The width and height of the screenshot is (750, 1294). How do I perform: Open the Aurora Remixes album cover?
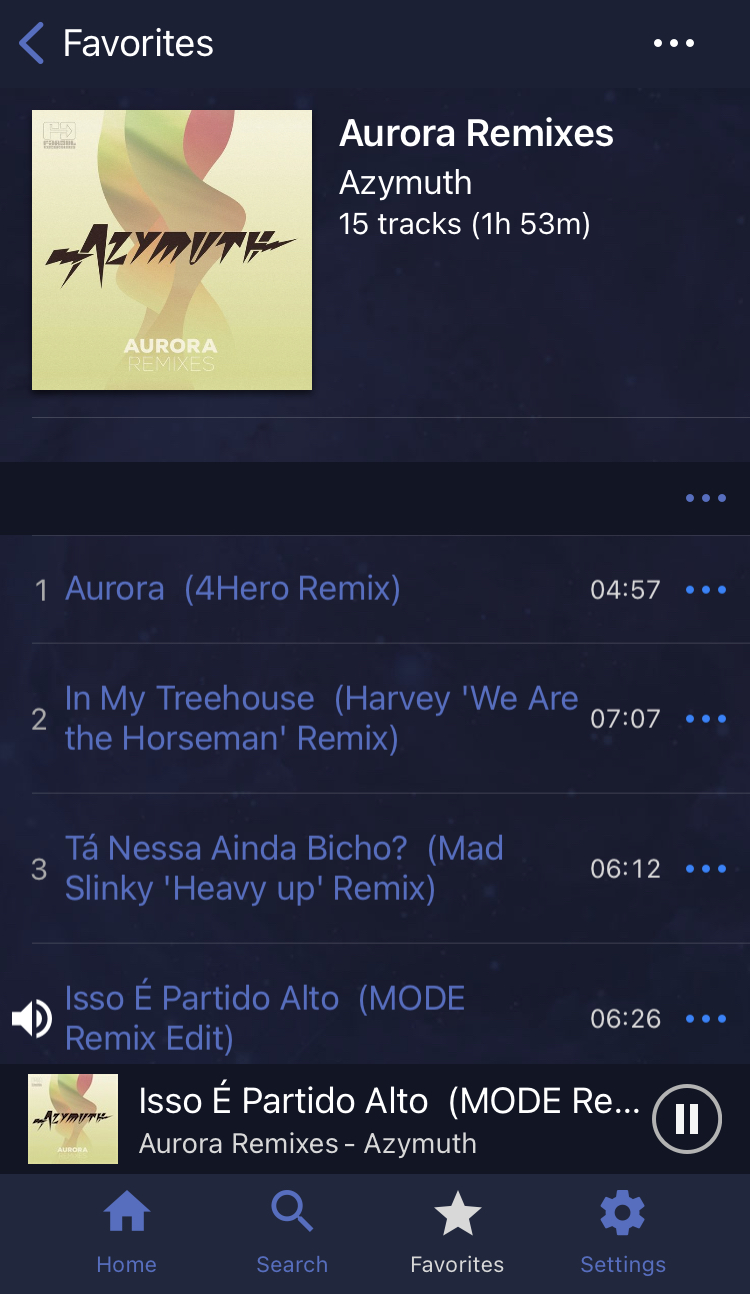pyautogui.click(x=172, y=250)
